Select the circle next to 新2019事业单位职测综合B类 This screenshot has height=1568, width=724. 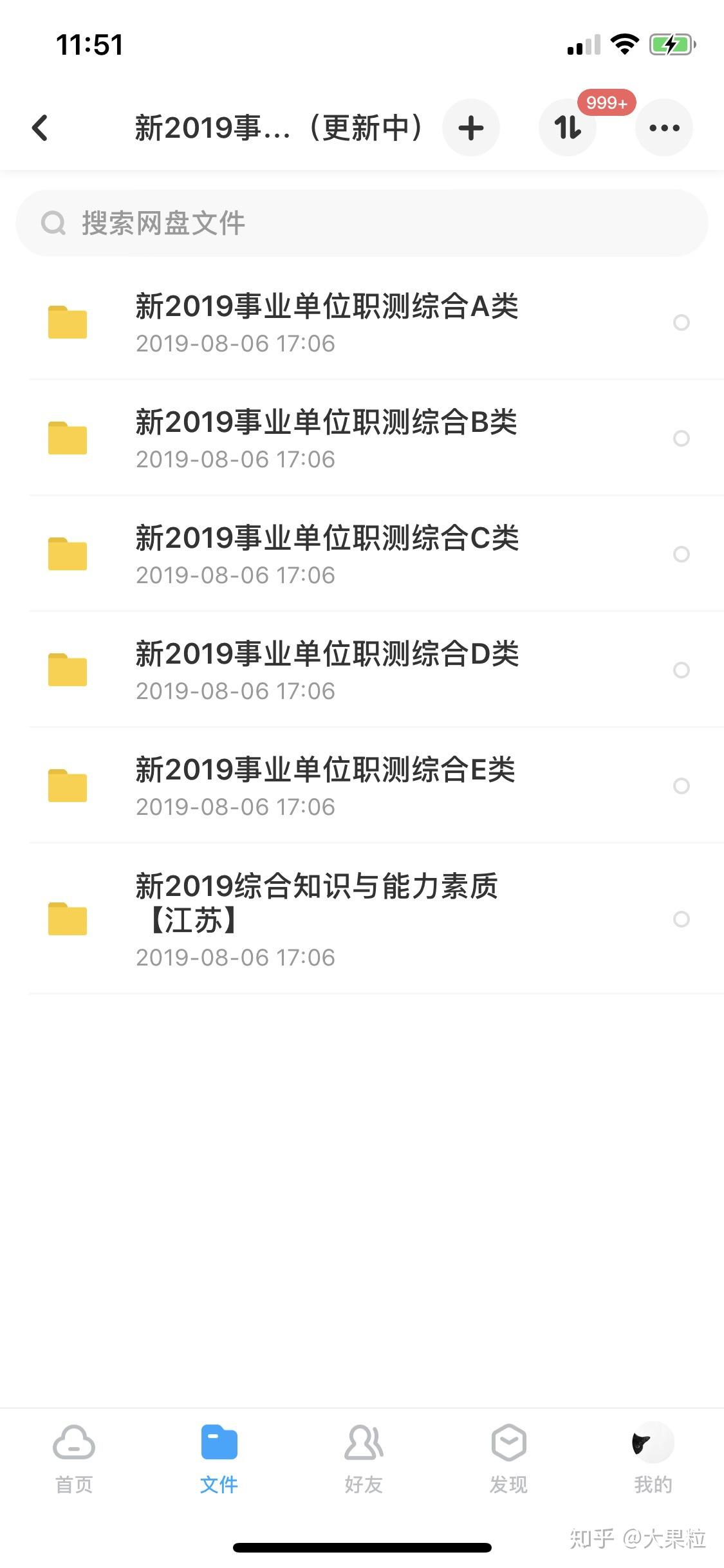tap(682, 439)
